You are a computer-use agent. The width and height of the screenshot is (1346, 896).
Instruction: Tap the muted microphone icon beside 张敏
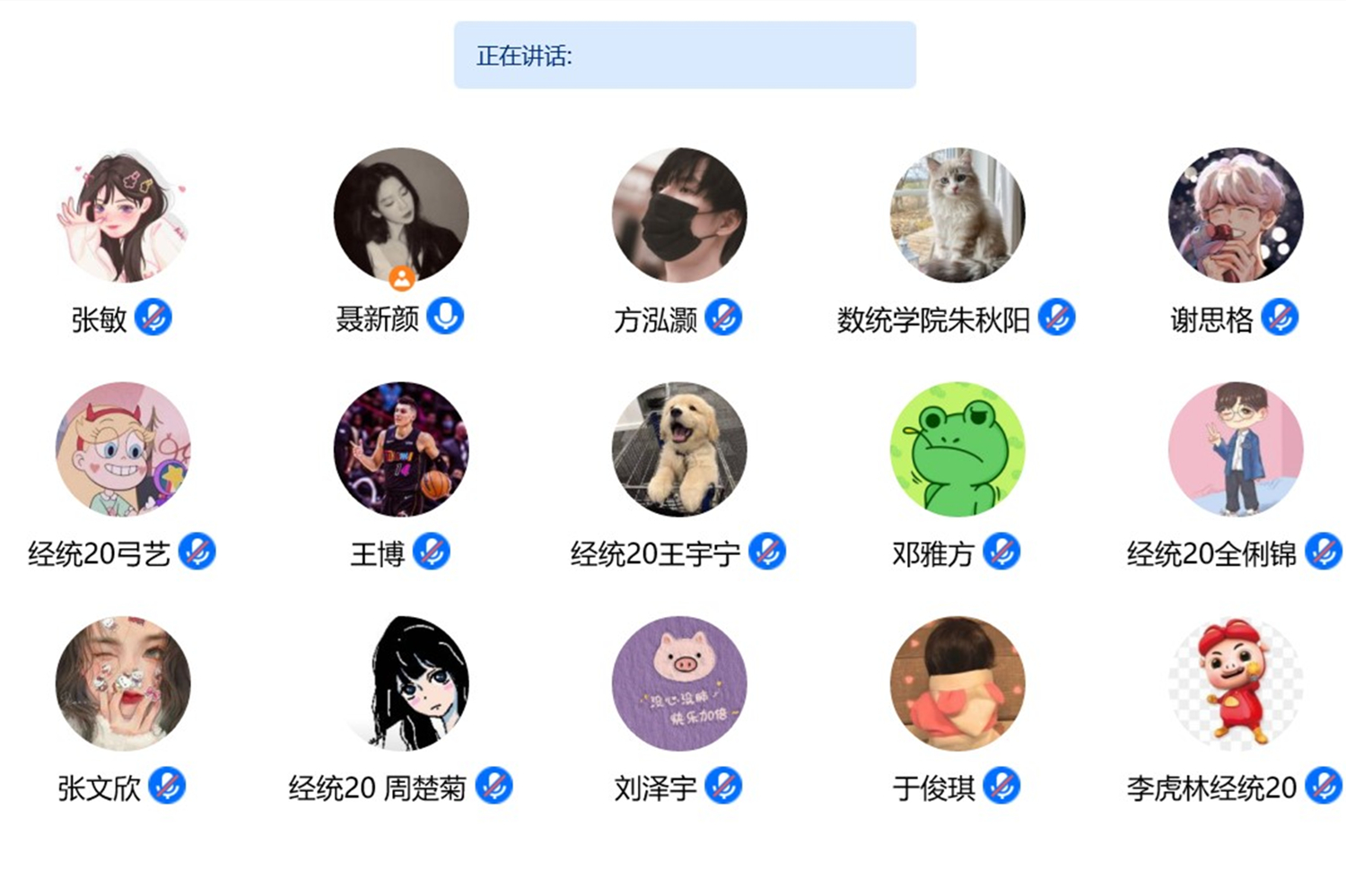tap(153, 318)
